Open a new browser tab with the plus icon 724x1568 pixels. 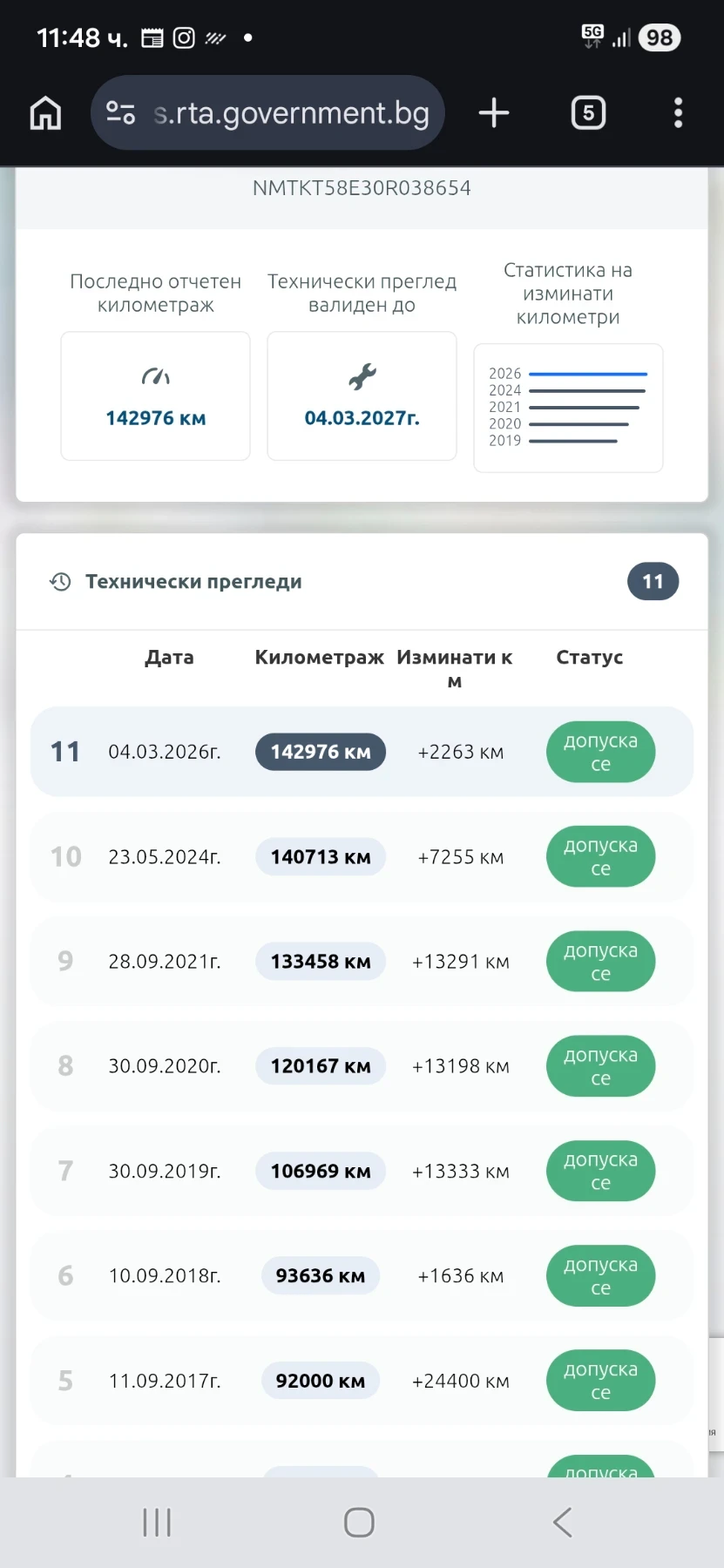[x=494, y=112]
